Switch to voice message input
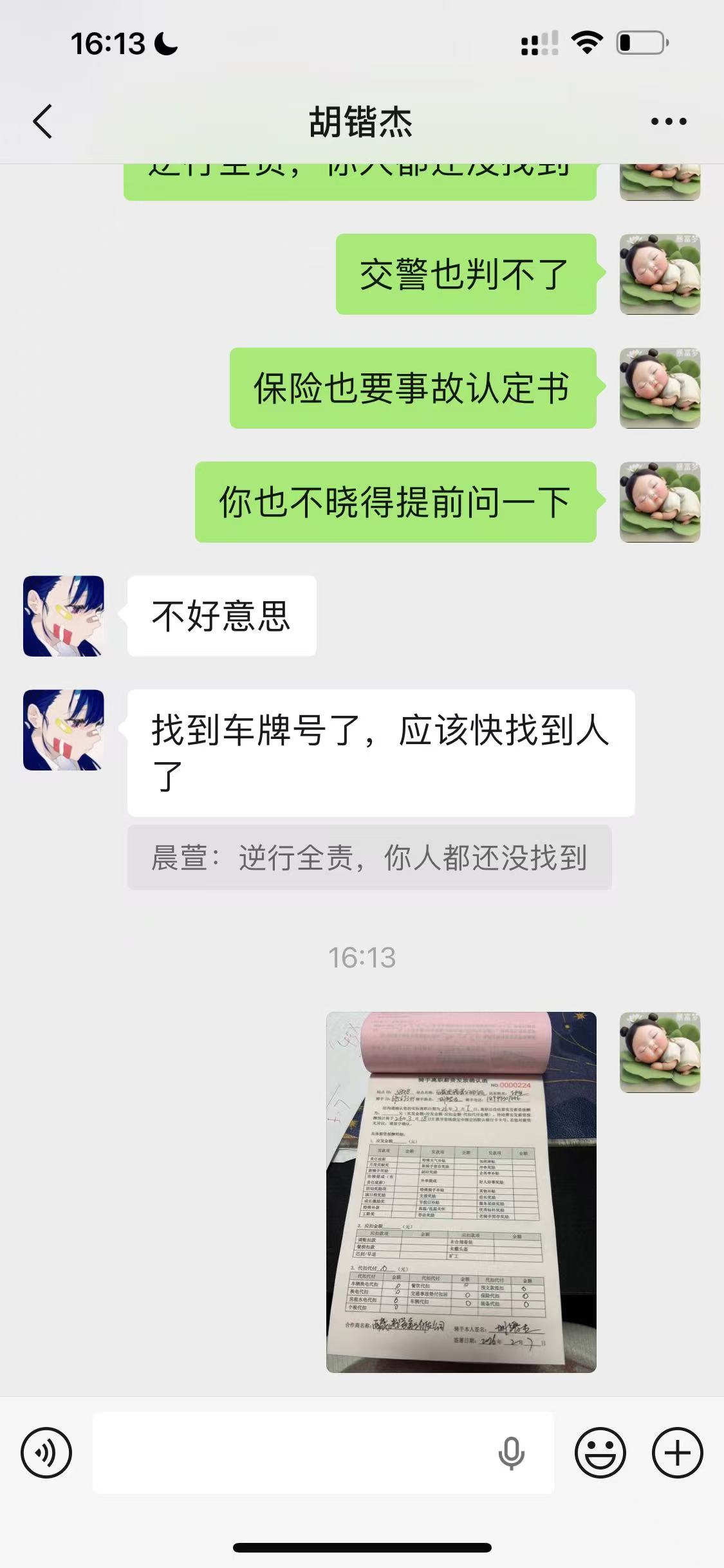This screenshot has height=1568, width=724. [x=46, y=1452]
